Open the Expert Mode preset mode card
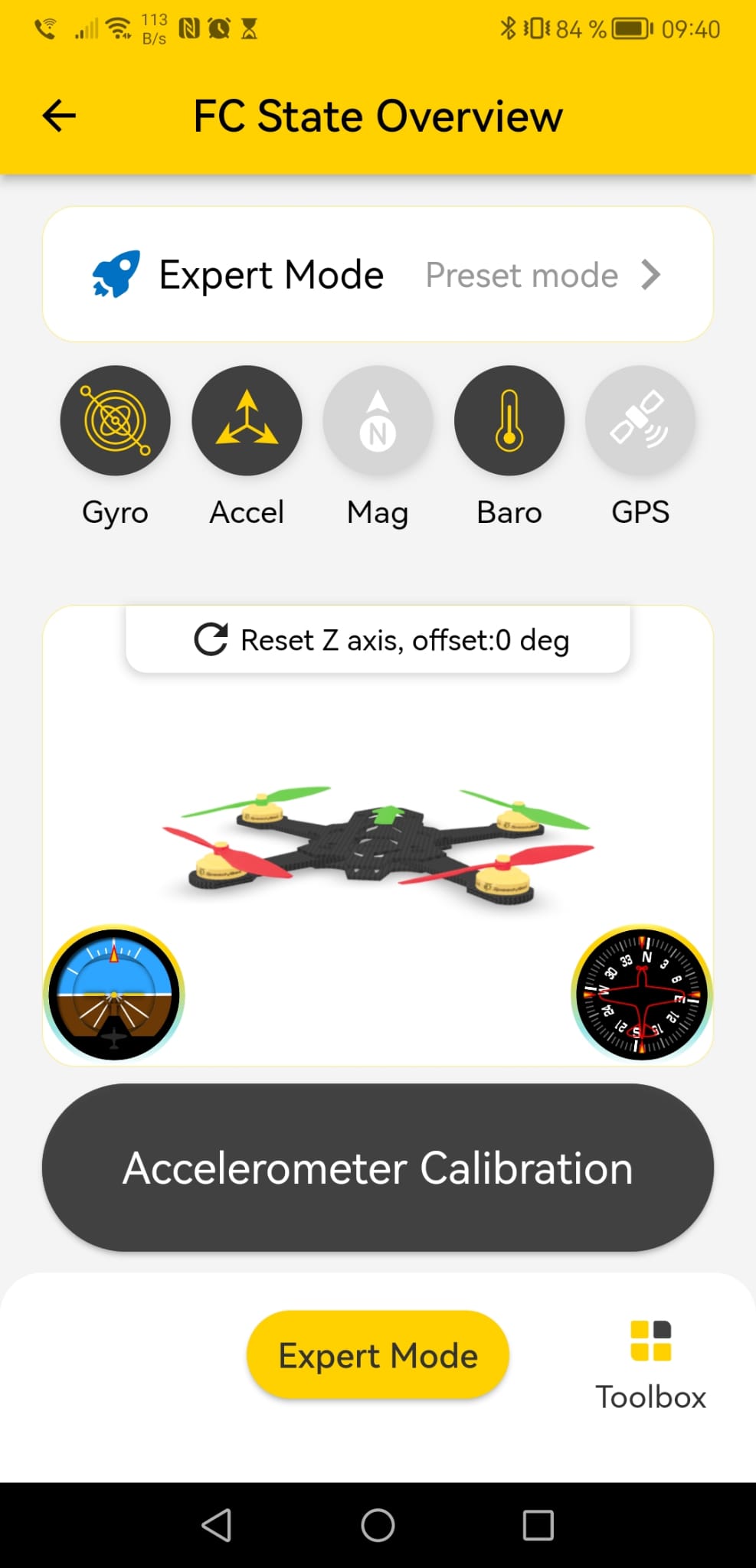The height and width of the screenshot is (1568, 756). click(x=378, y=274)
